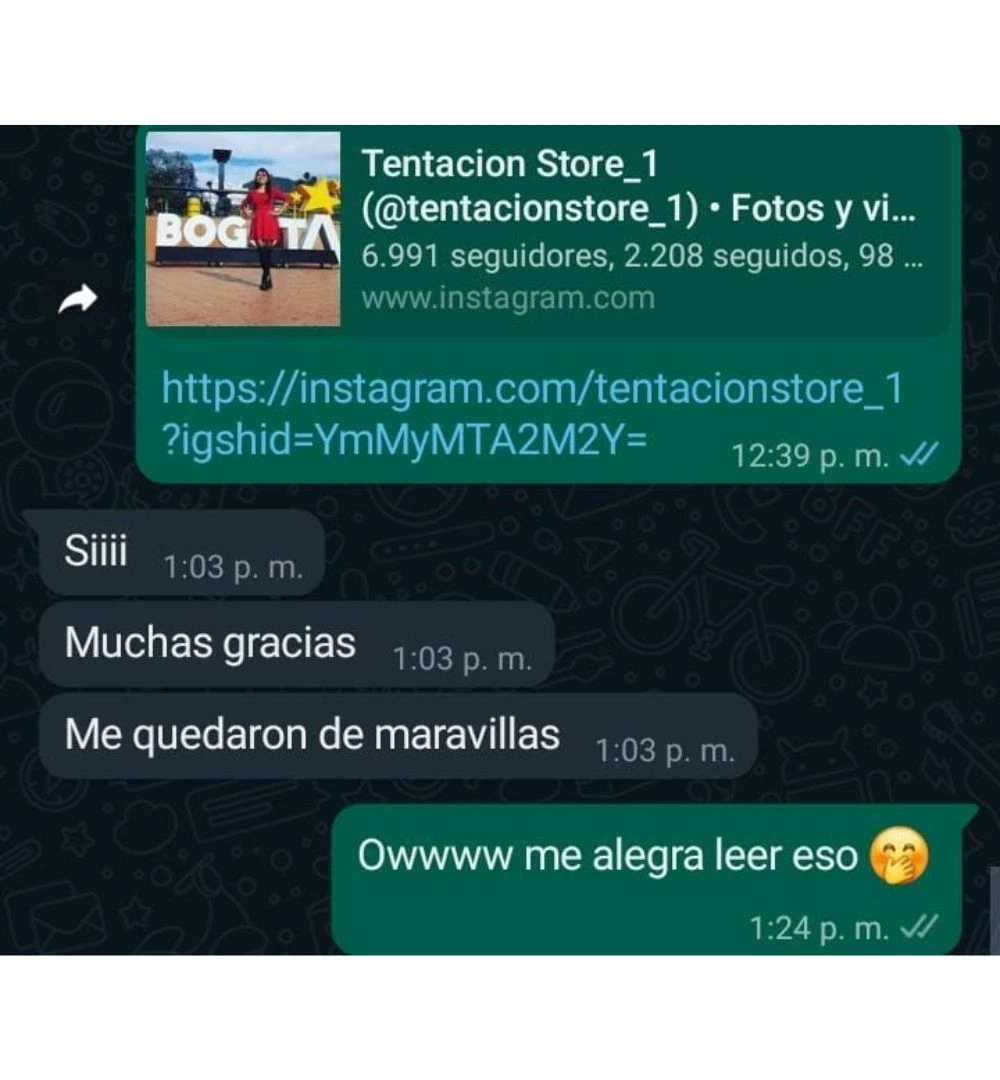Tap the forward arrow beside the Instagram link

(77, 299)
